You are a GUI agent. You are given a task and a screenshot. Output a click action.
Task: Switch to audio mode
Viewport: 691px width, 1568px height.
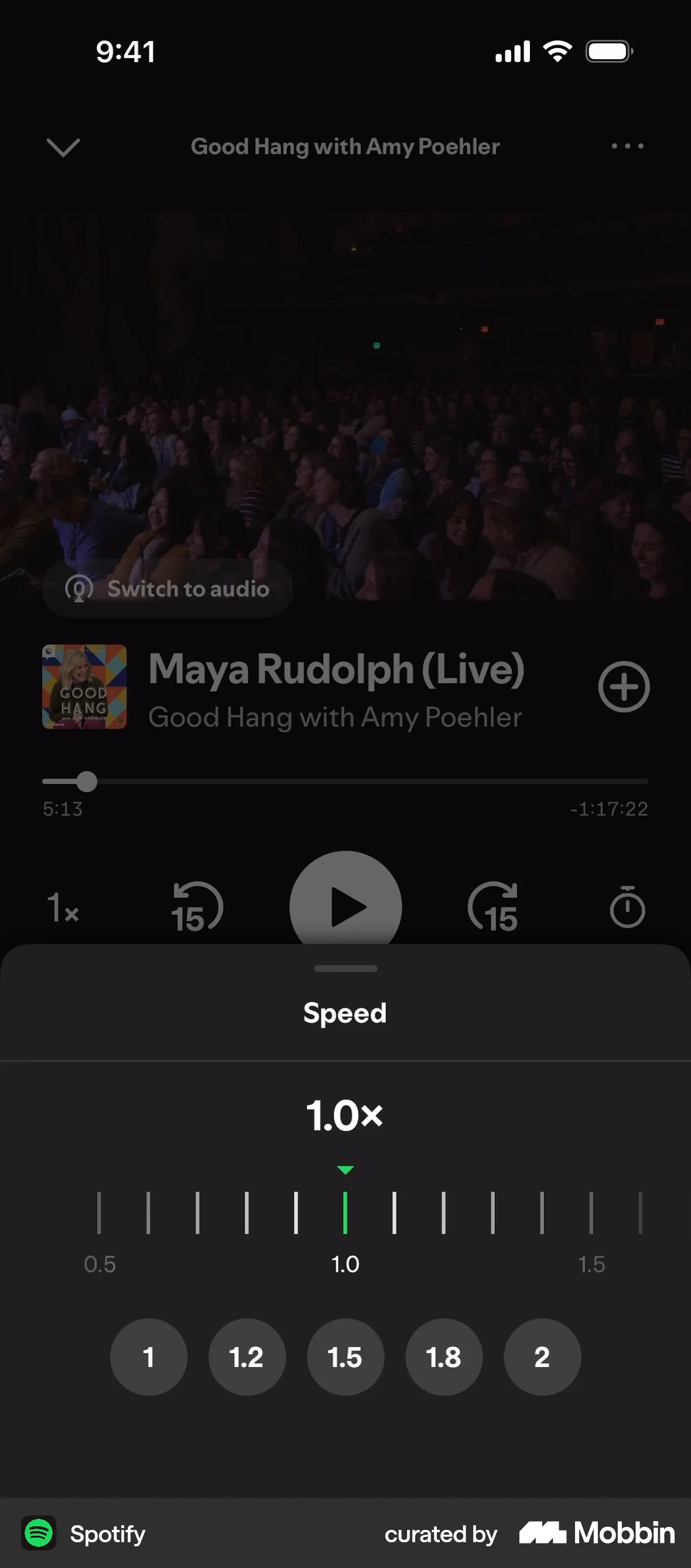pyautogui.click(x=168, y=589)
